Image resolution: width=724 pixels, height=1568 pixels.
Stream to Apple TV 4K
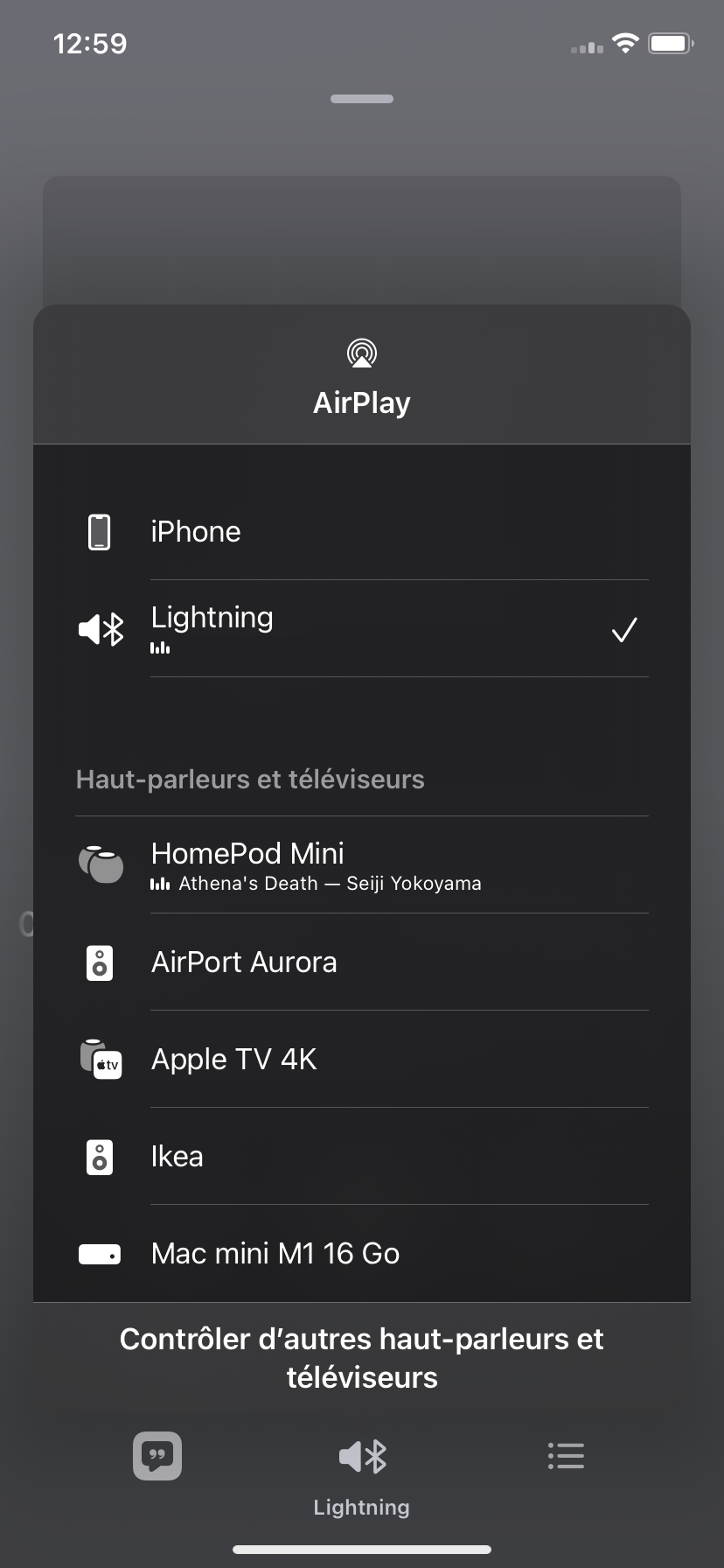coord(362,1060)
